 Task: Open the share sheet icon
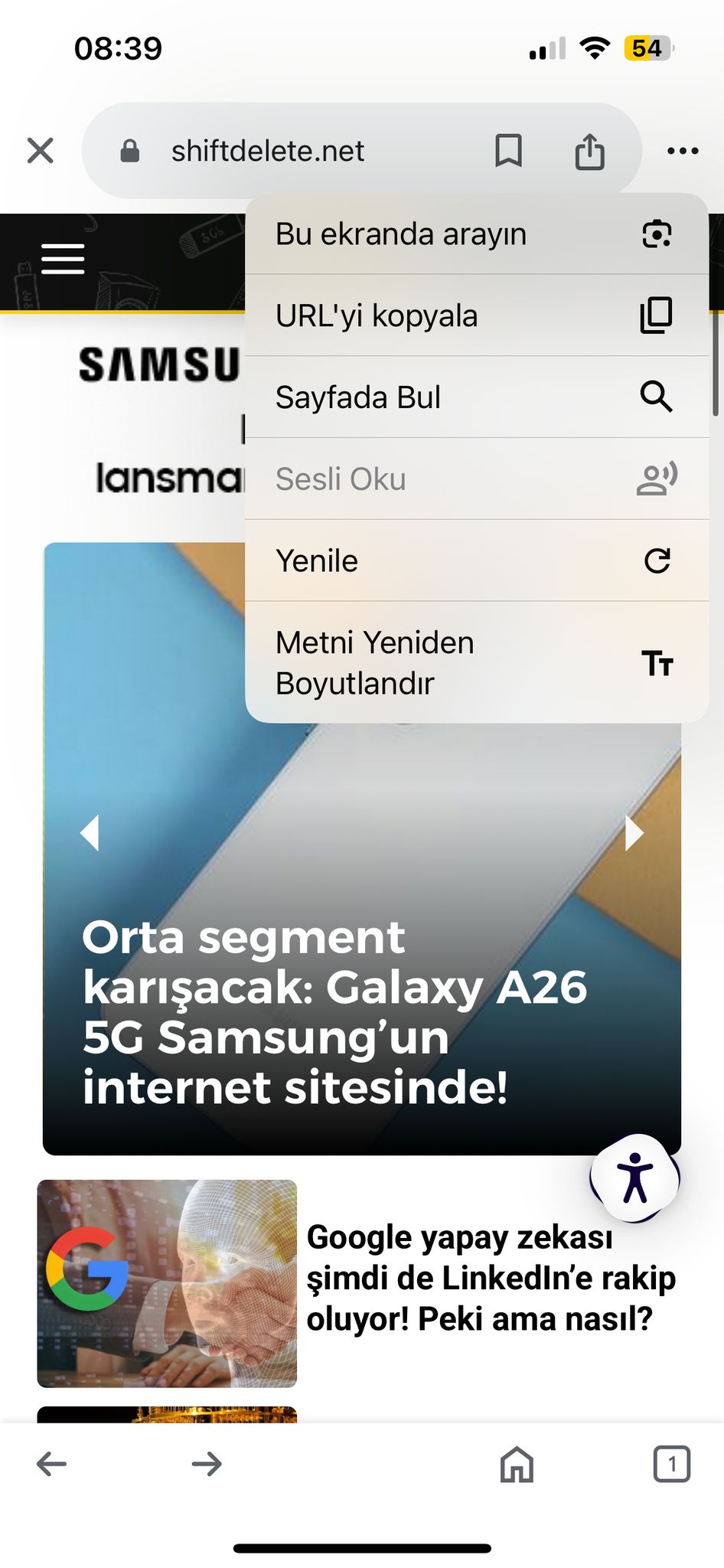(589, 151)
